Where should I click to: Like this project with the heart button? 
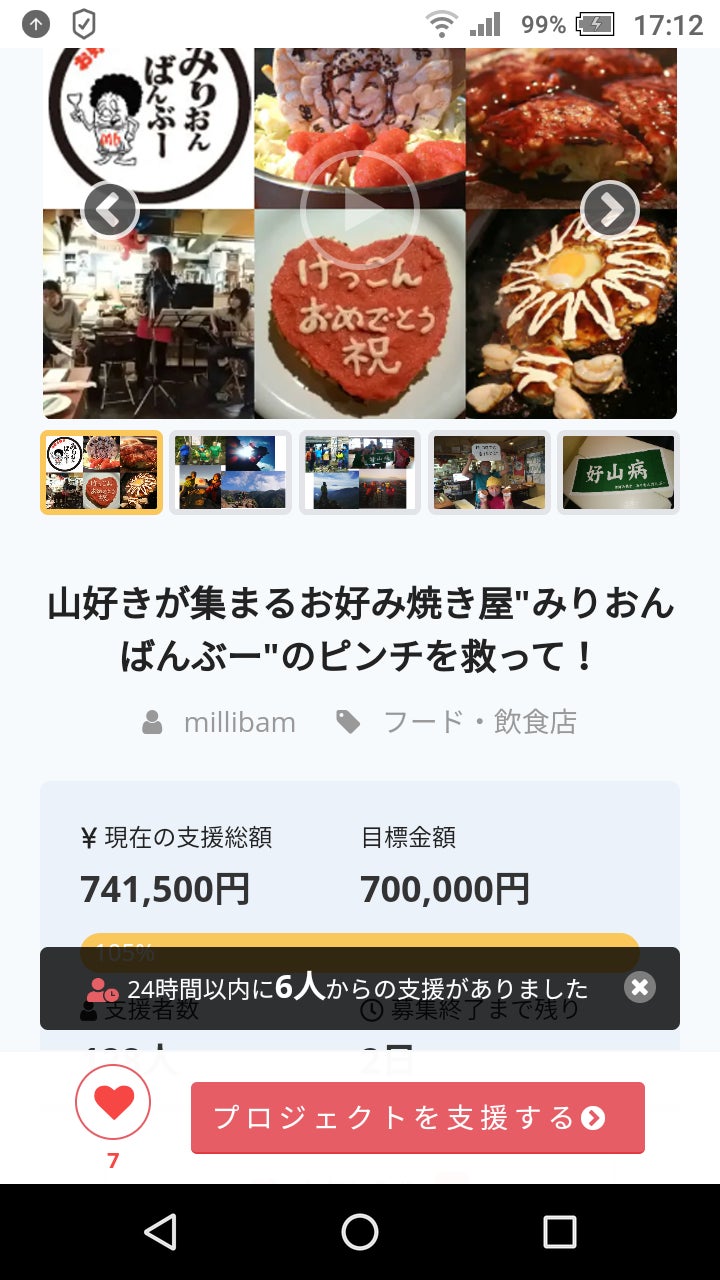point(113,1102)
